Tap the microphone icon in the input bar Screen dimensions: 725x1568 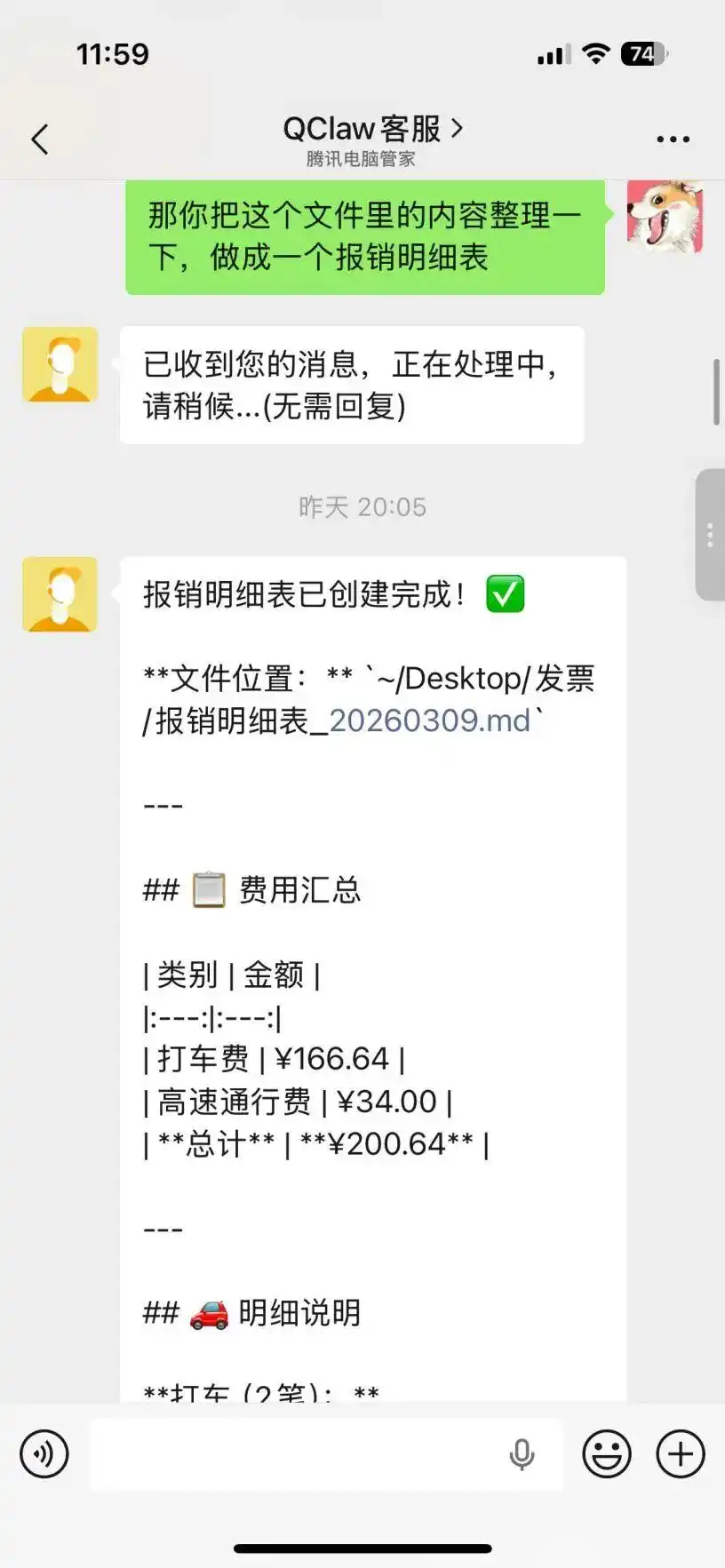(x=522, y=1453)
